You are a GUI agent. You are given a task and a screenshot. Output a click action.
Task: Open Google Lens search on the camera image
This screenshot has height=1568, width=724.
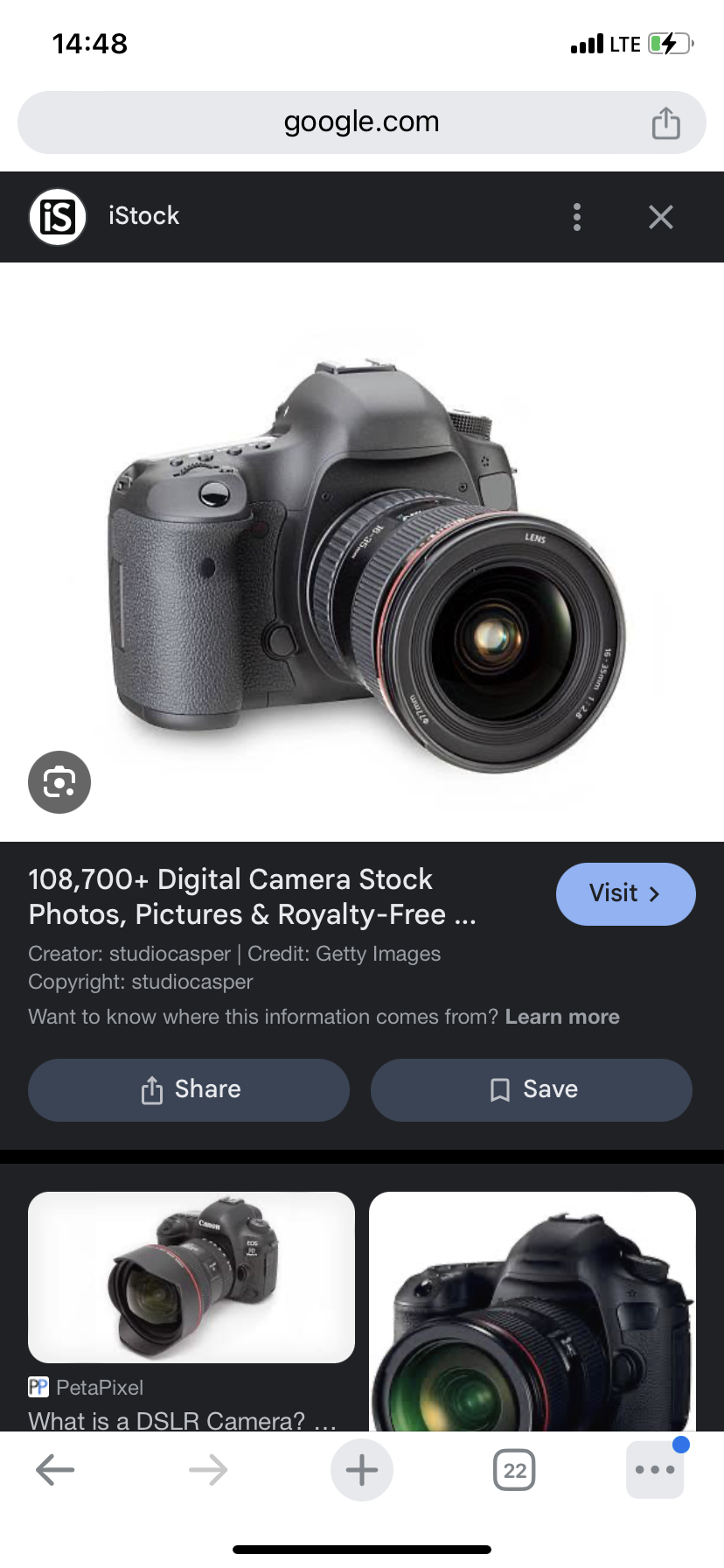(x=59, y=781)
